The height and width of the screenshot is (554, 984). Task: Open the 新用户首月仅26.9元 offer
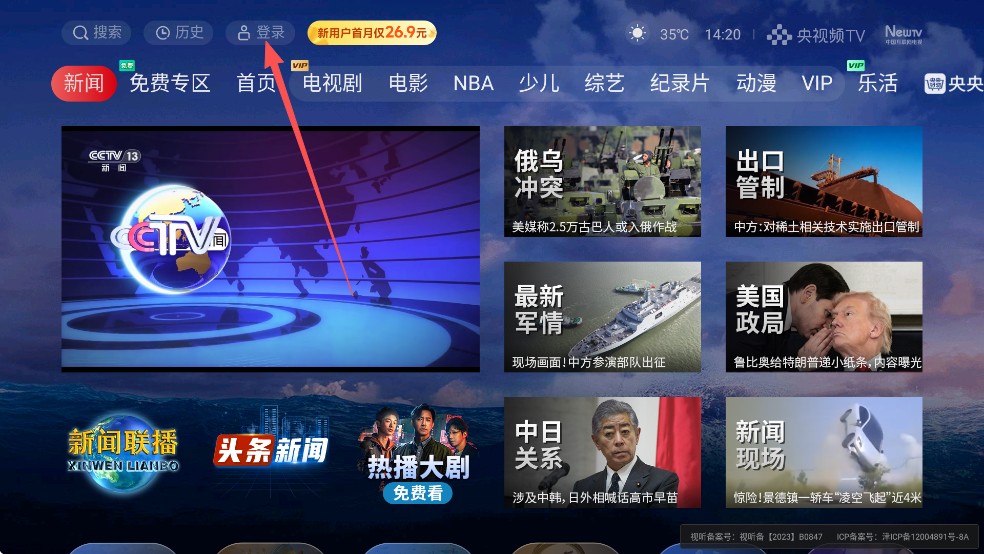pos(371,33)
